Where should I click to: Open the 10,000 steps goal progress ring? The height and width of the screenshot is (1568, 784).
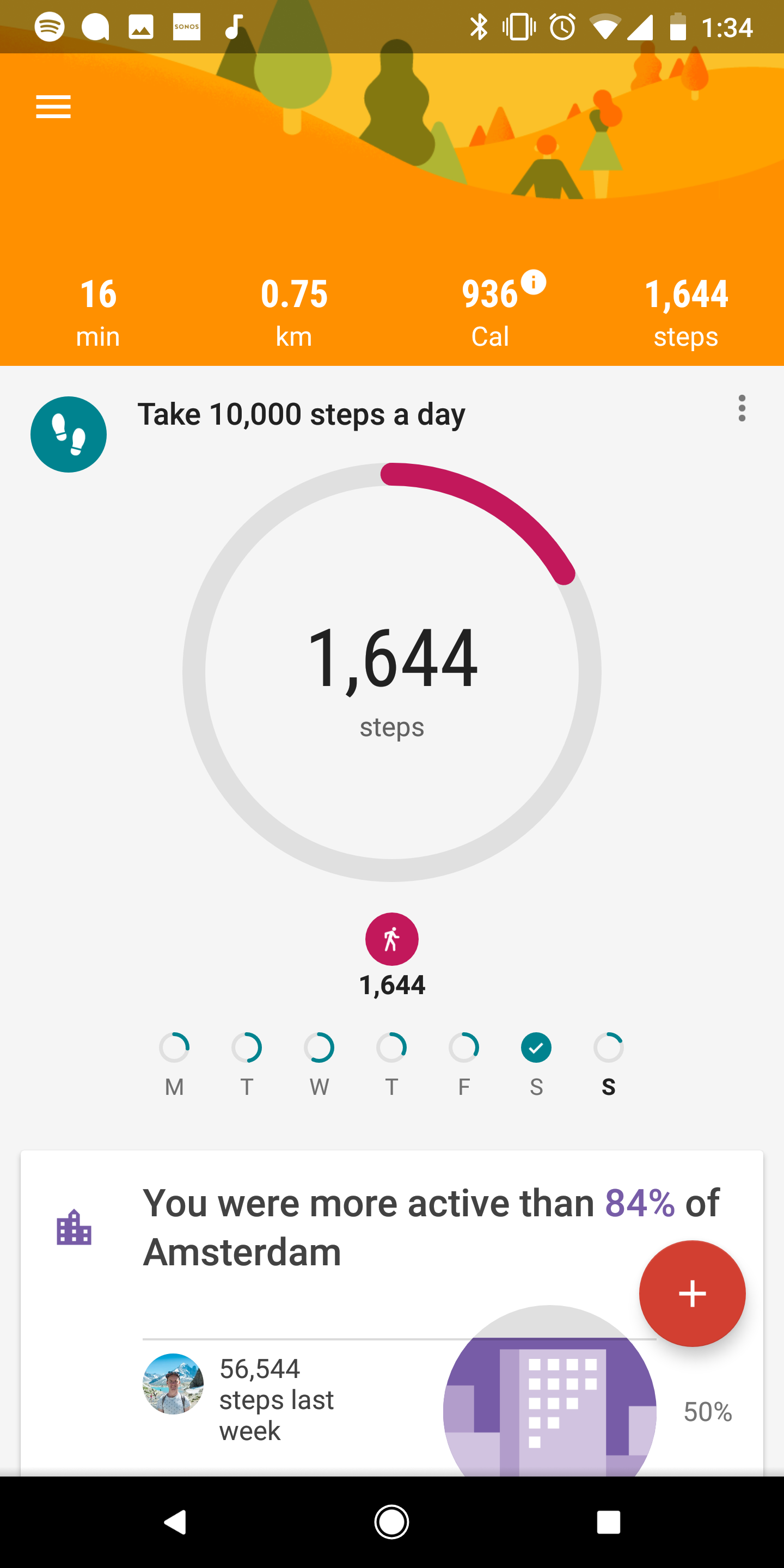point(392,672)
